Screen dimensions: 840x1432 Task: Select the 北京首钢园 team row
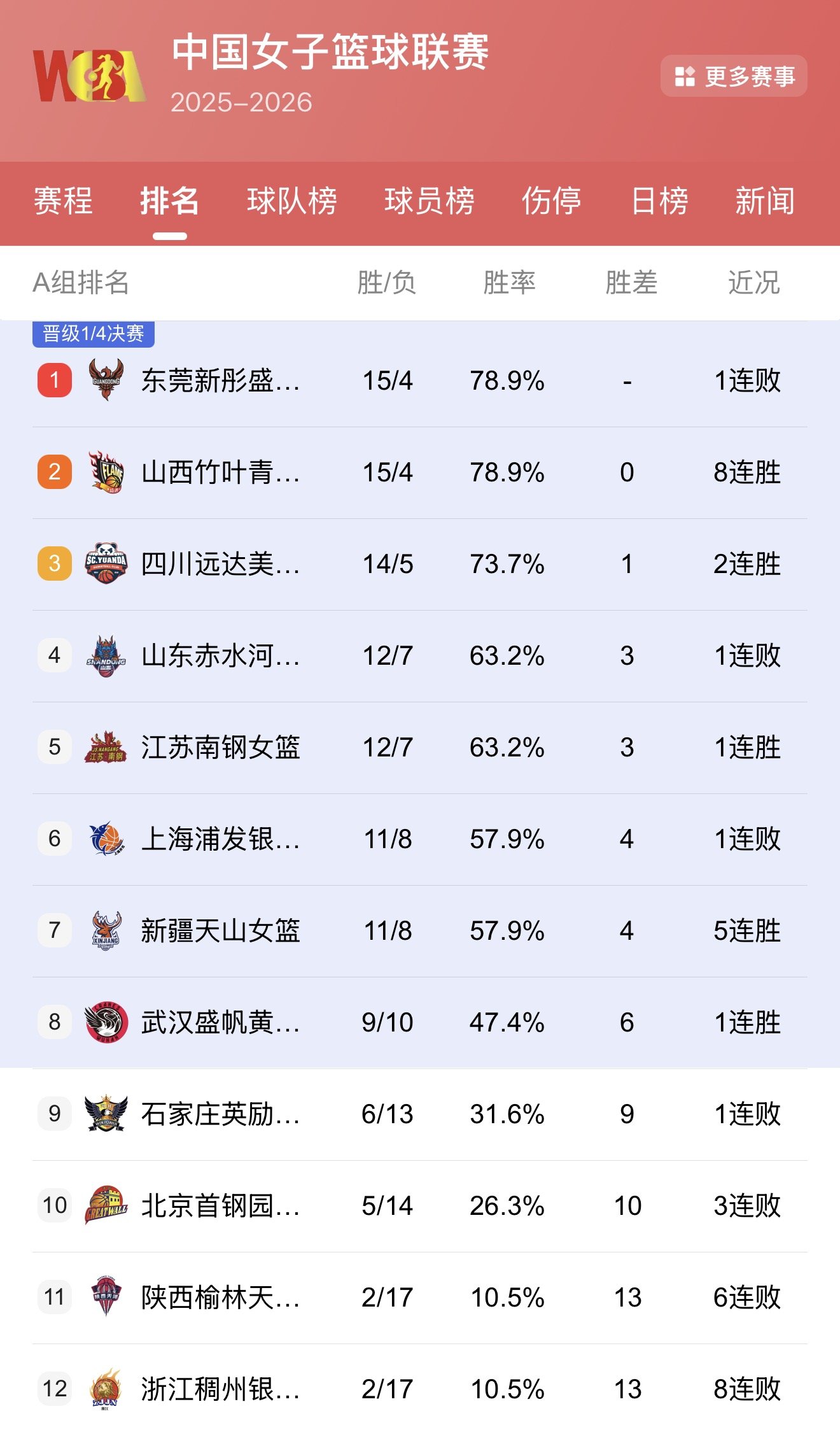click(x=220, y=1206)
